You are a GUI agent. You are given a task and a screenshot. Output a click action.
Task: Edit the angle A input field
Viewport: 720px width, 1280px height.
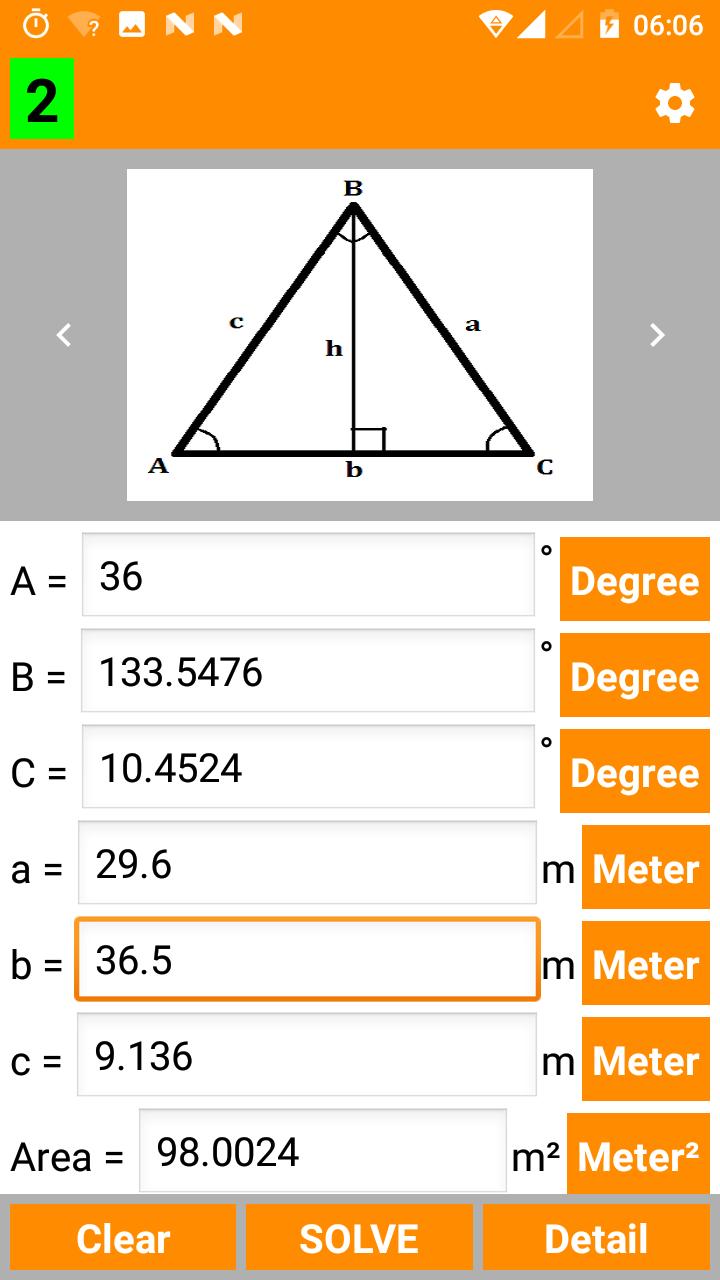coord(308,576)
